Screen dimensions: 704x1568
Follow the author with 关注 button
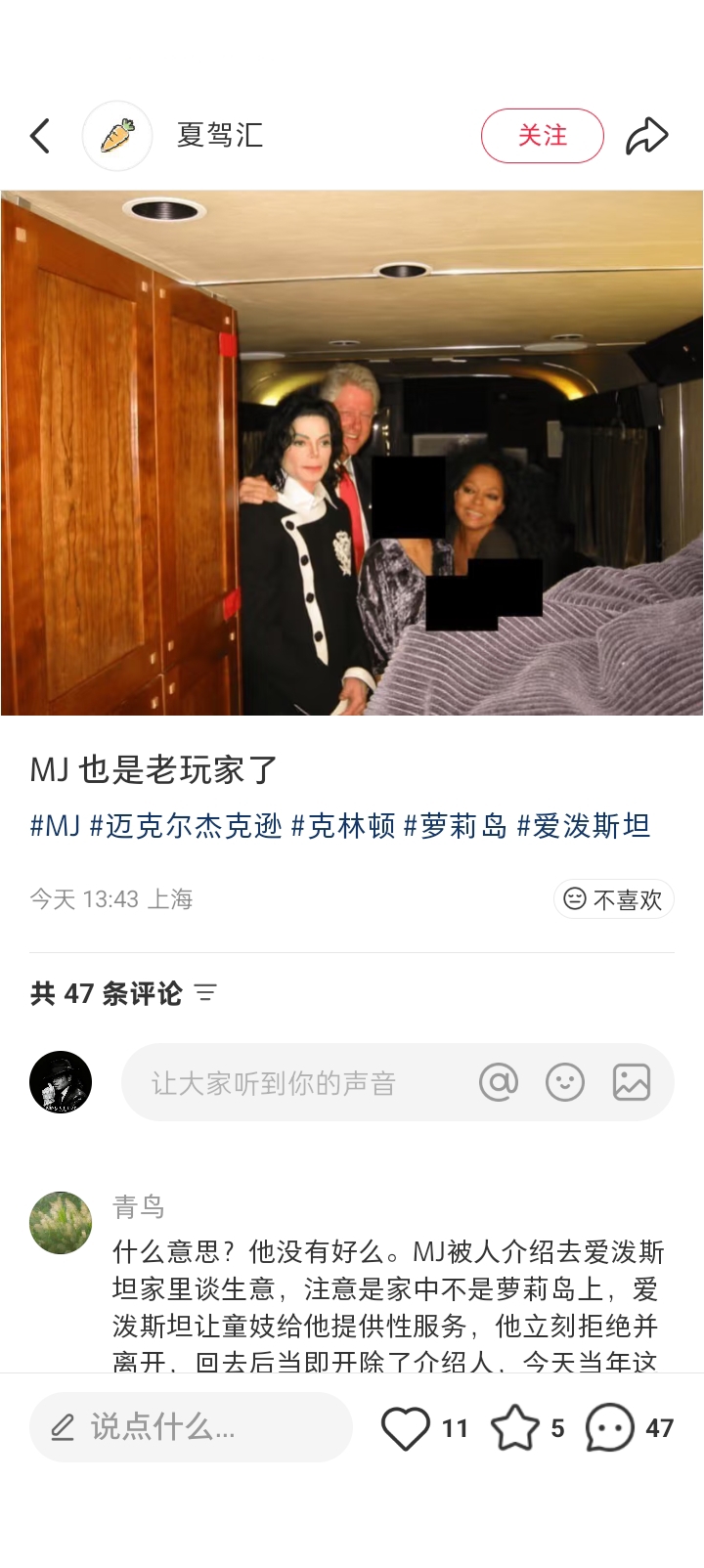pos(542,136)
